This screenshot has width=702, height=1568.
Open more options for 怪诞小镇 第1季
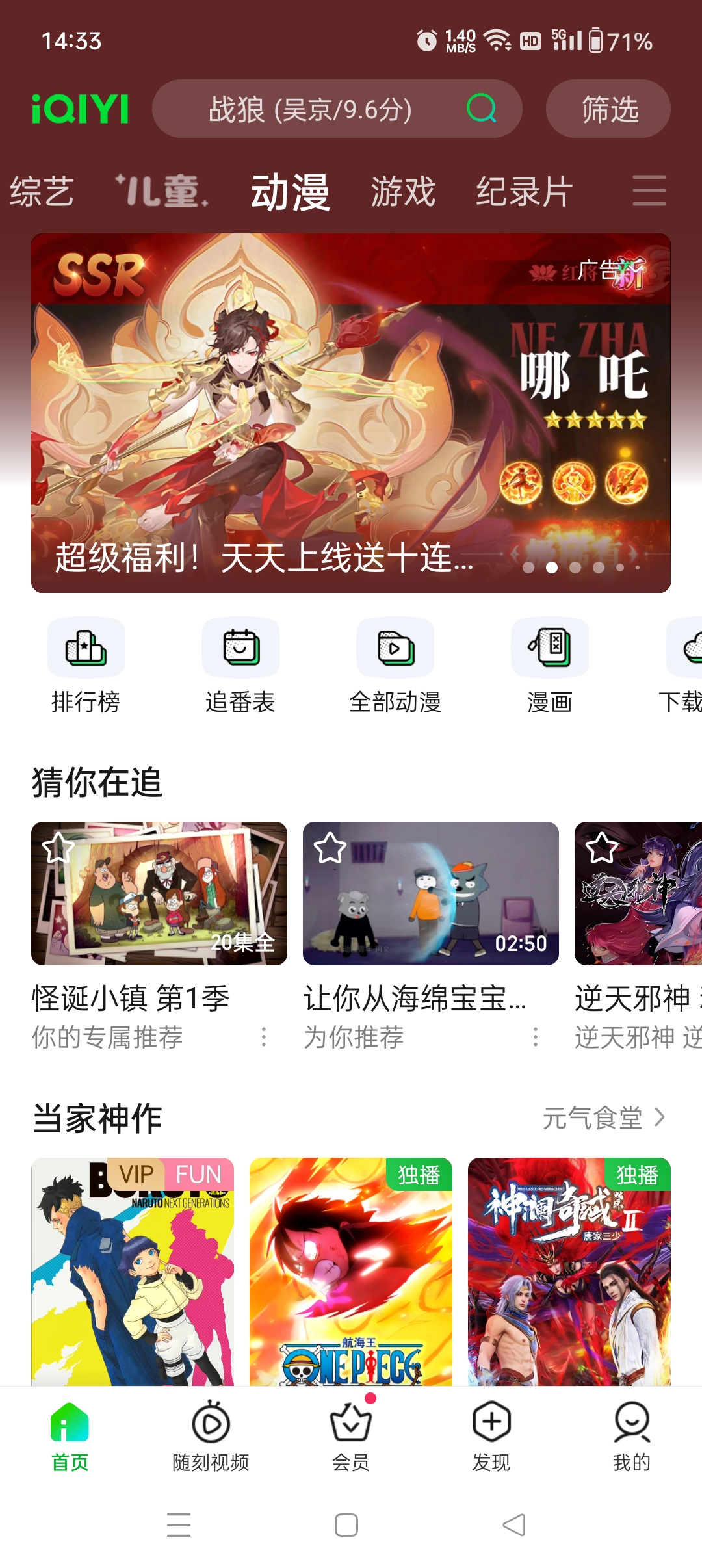pyautogui.click(x=264, y=1037)
